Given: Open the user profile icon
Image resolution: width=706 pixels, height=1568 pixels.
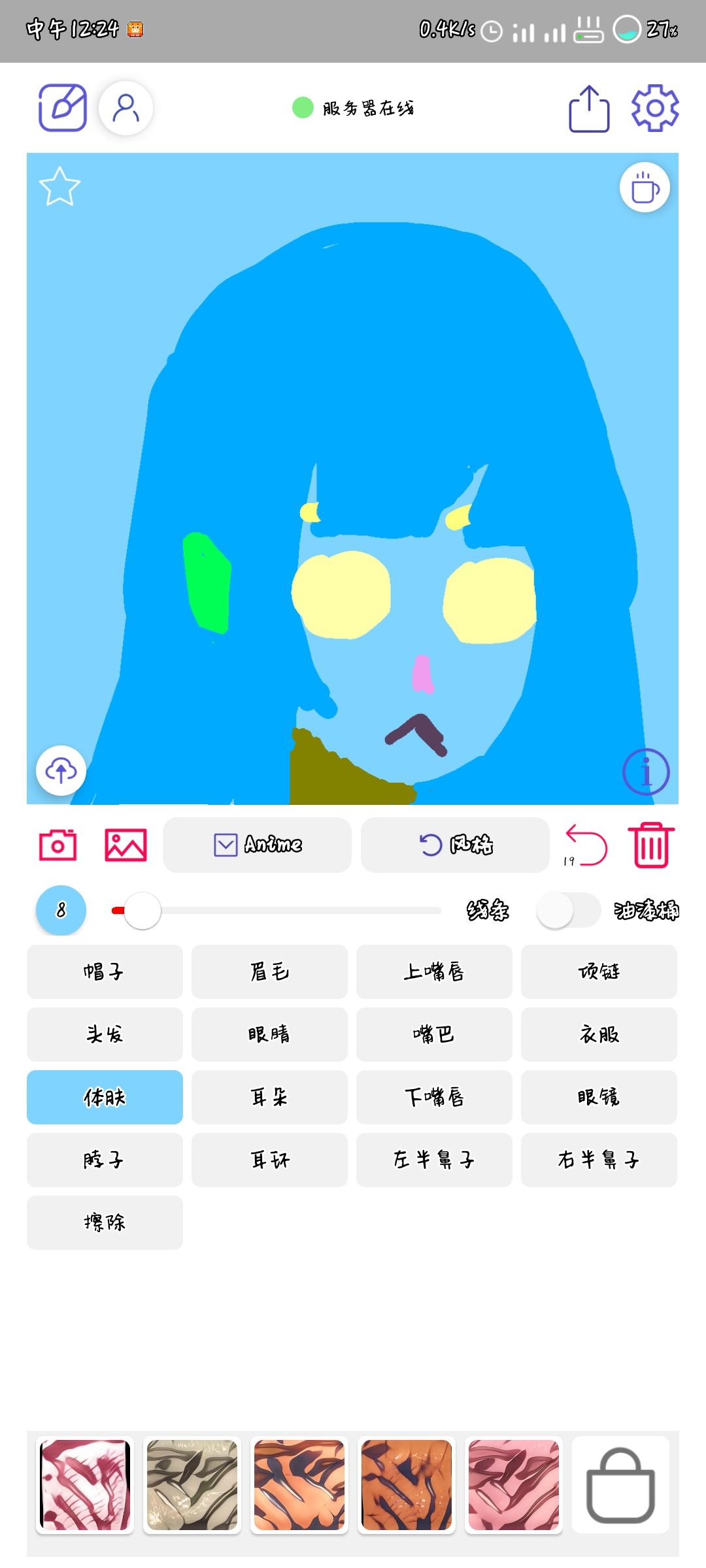Looking at the screenshot, I should tap(126, 108).
